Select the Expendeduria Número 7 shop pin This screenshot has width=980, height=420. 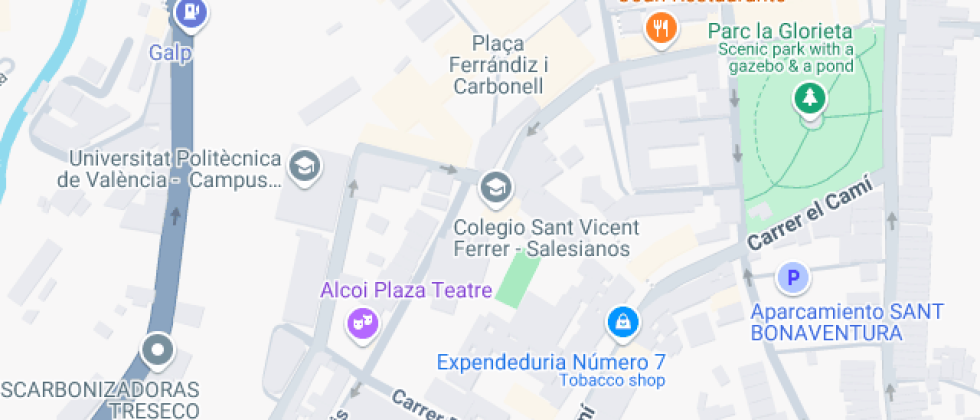click(x=622, y=322)
